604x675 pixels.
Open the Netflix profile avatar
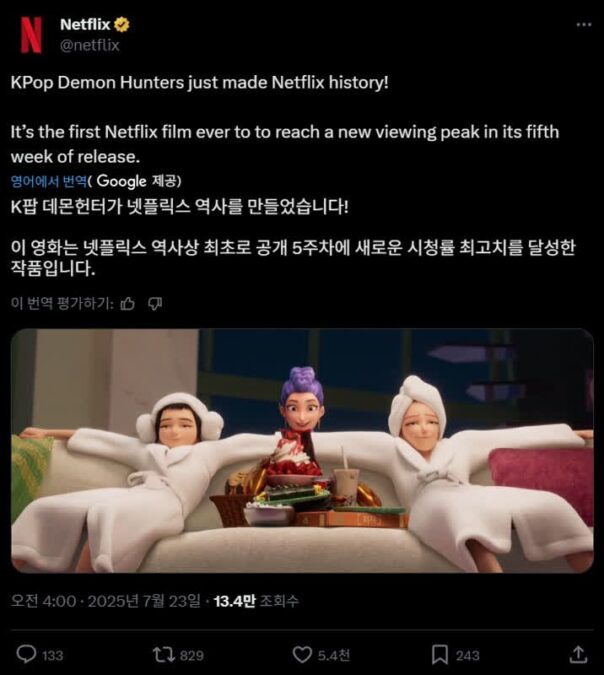point(32,34)
